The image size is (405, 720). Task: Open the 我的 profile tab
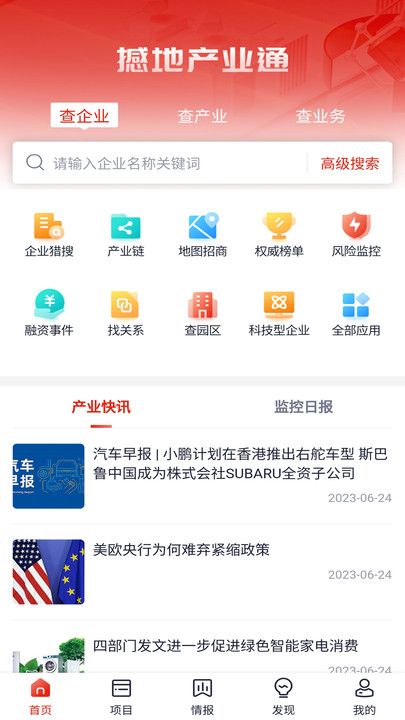point(365,697)
